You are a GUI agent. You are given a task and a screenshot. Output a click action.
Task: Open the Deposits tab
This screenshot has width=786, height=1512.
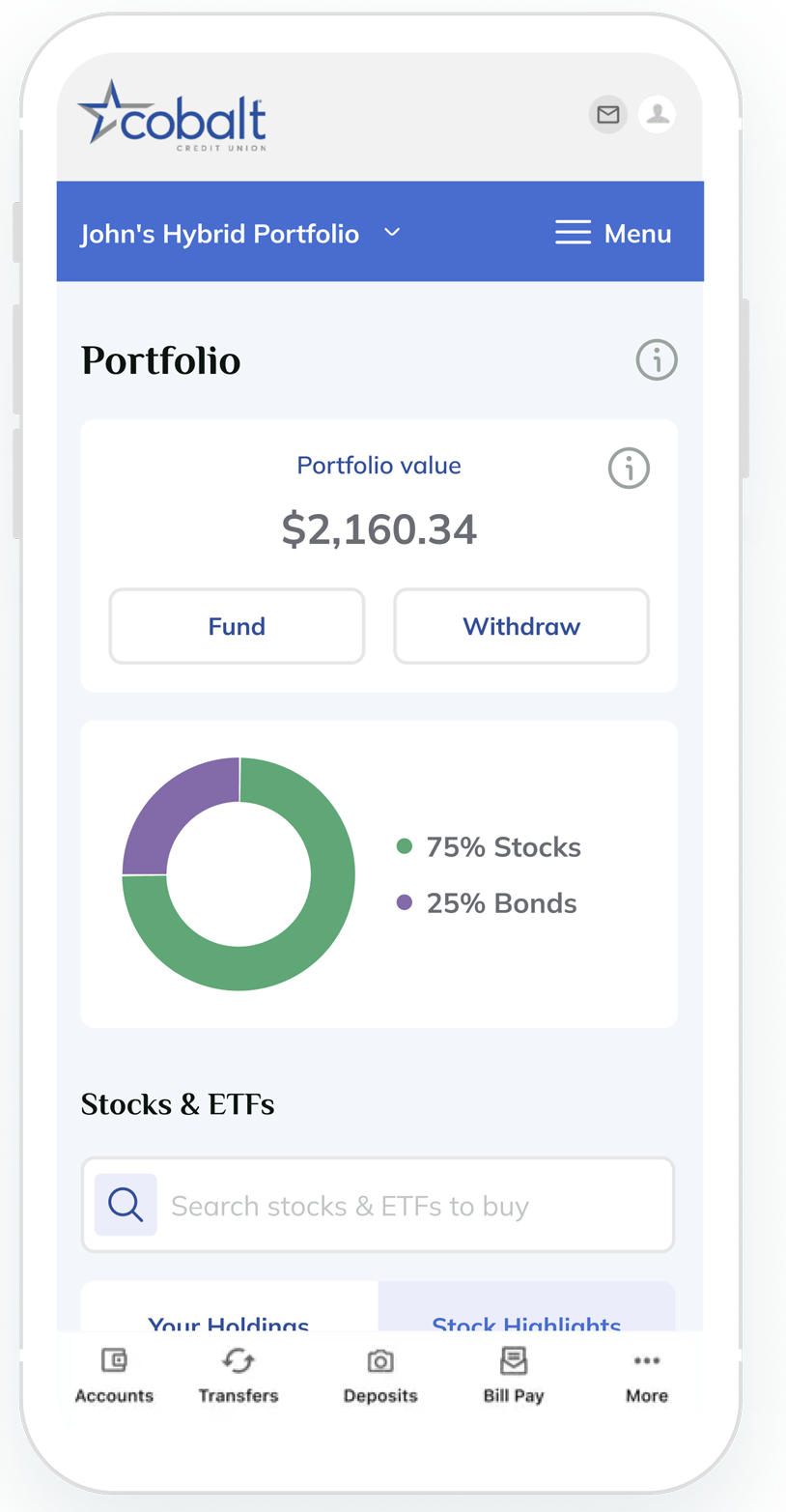[380, 1377]
